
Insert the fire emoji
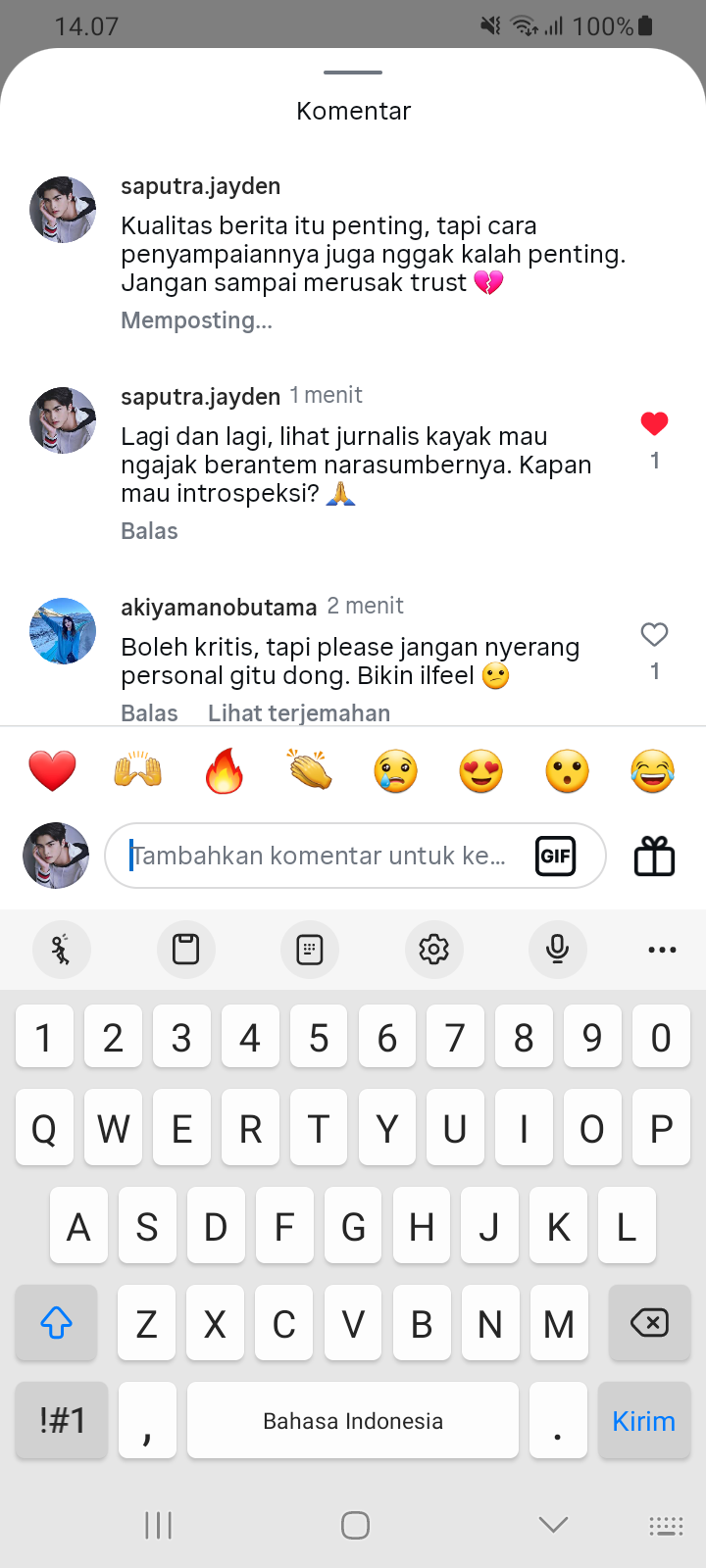(224, 770)
